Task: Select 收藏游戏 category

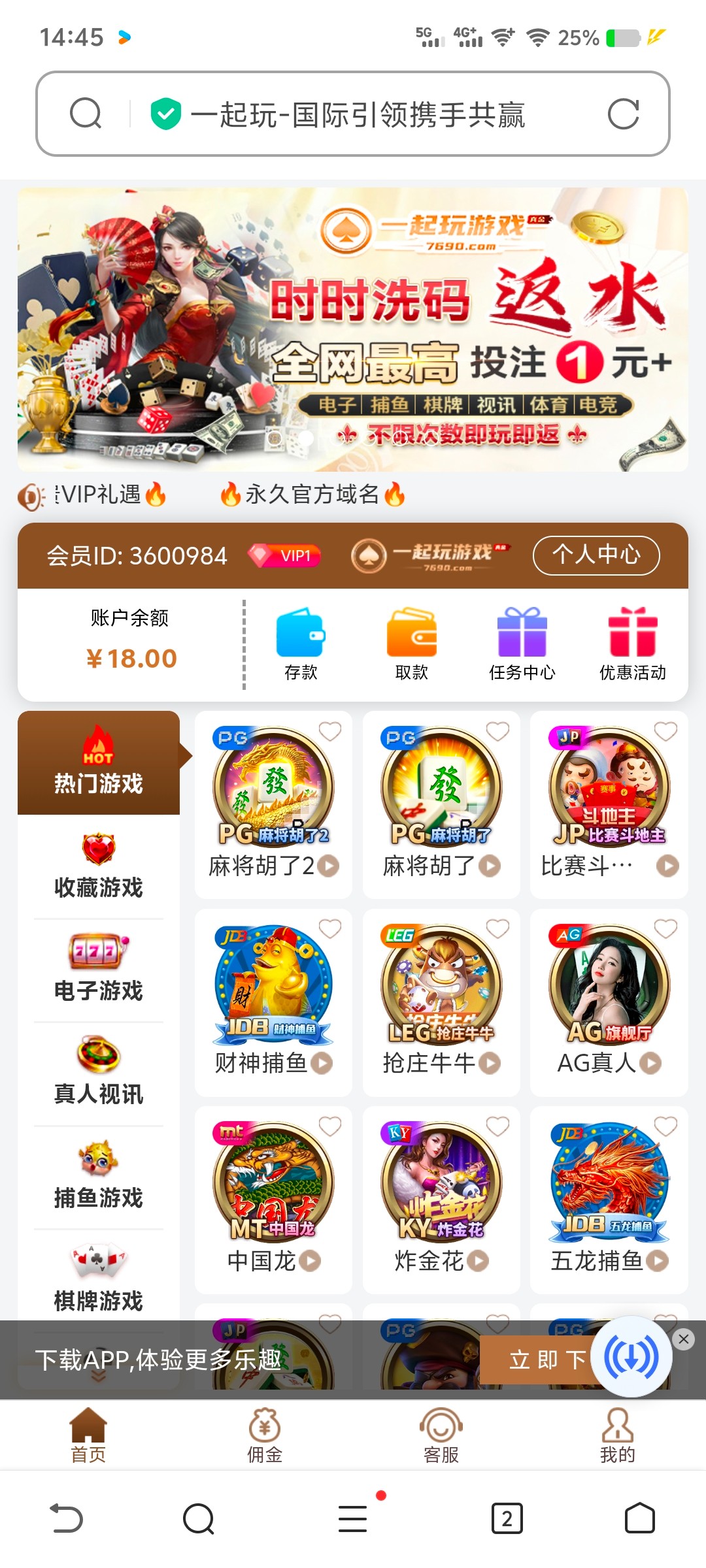Action: click(x=98, y=867)
